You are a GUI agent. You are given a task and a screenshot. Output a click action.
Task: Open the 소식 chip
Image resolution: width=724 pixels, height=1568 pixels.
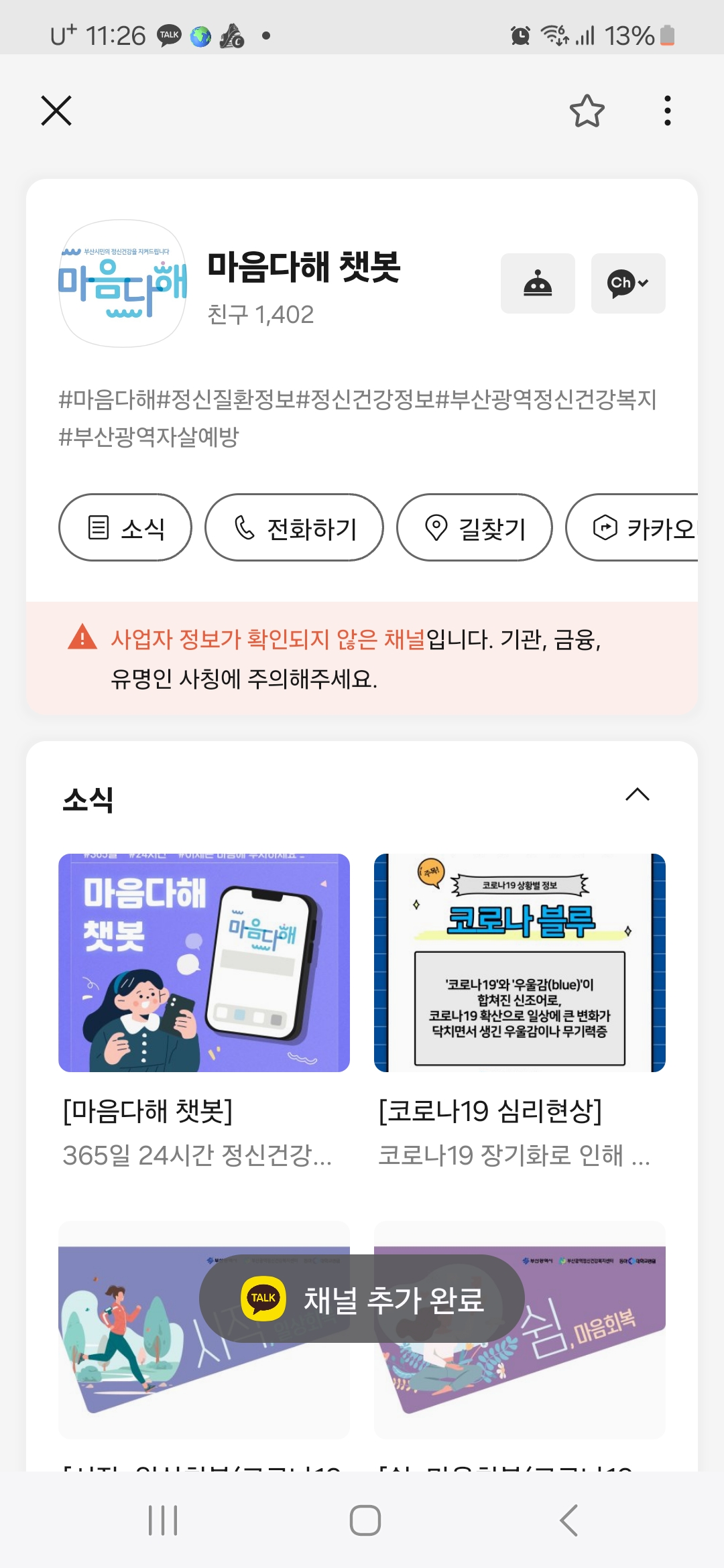(125, 528)
